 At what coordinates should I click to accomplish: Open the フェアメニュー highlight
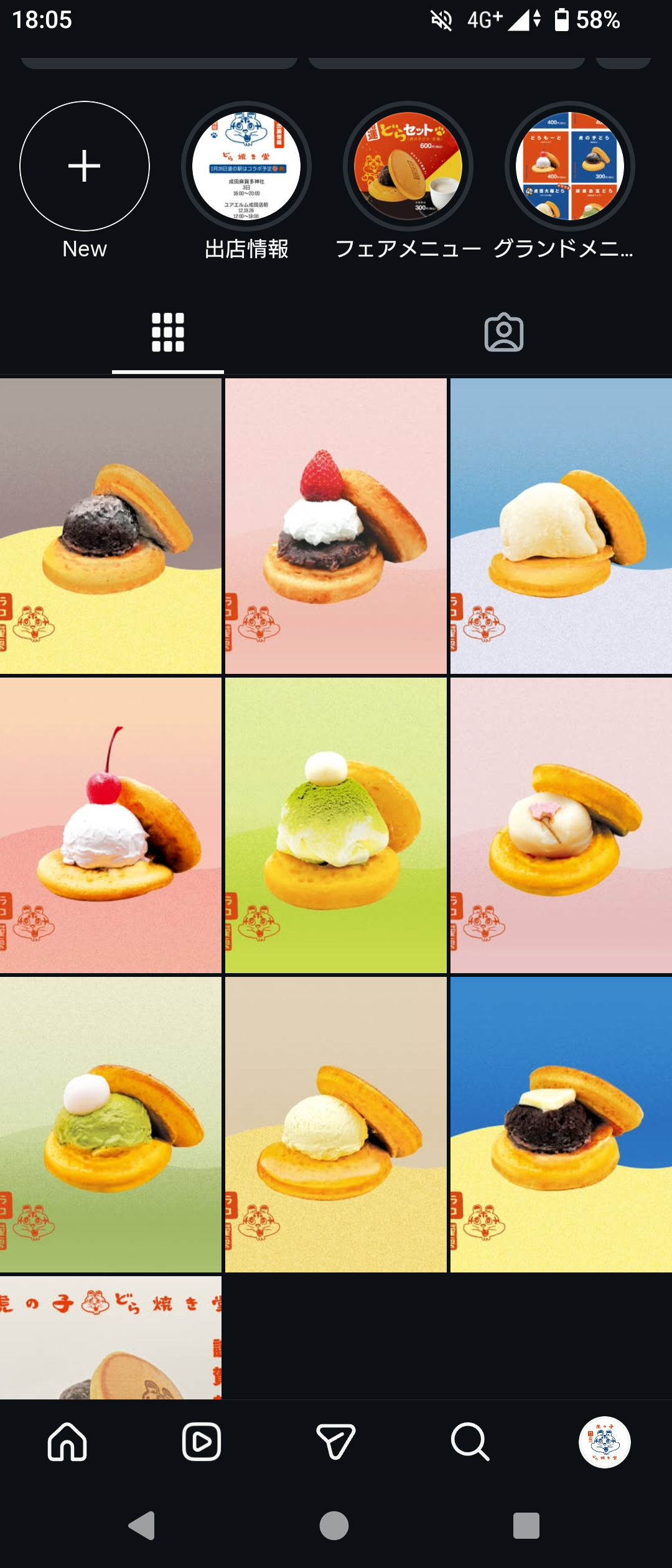point(408,166)
